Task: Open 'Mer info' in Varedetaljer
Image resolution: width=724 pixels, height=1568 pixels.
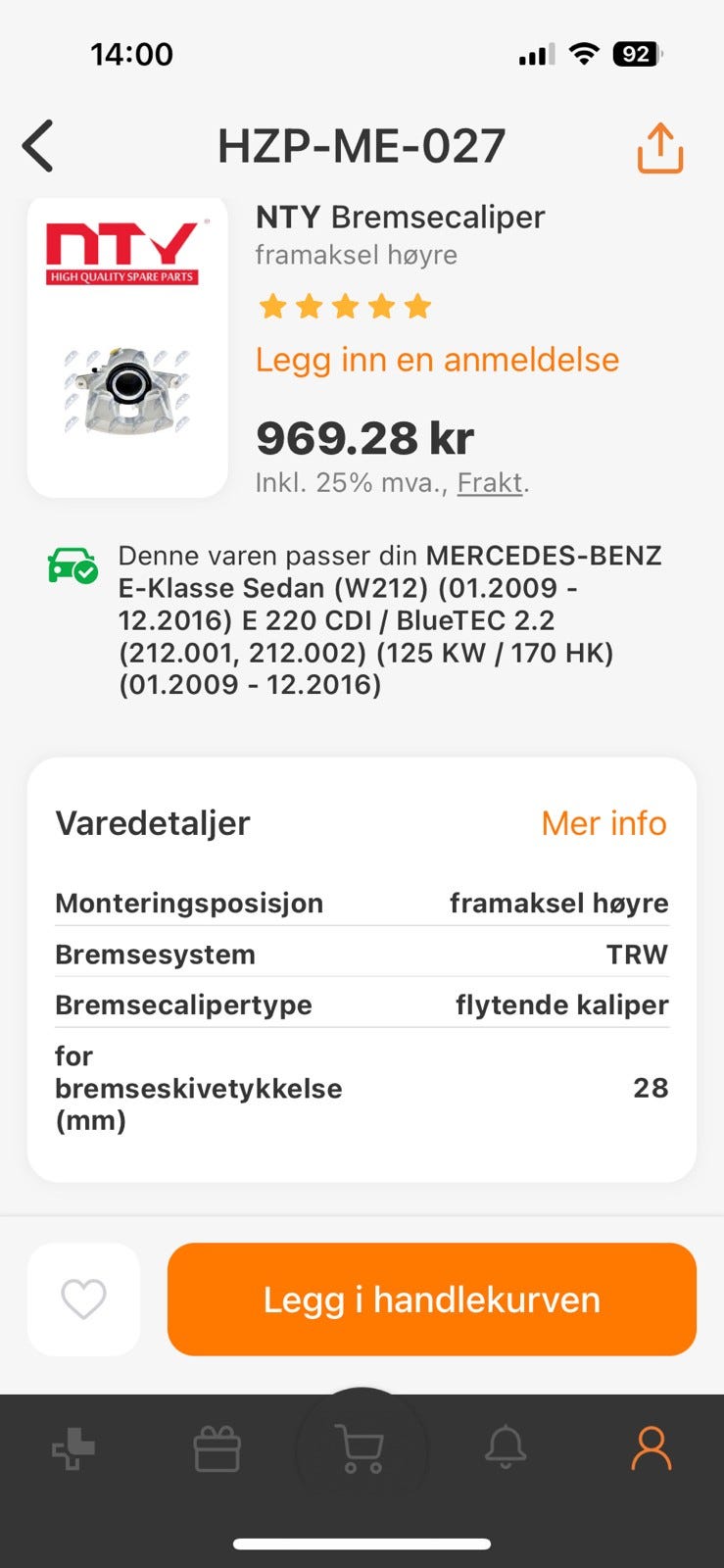Action: point(604,823)
